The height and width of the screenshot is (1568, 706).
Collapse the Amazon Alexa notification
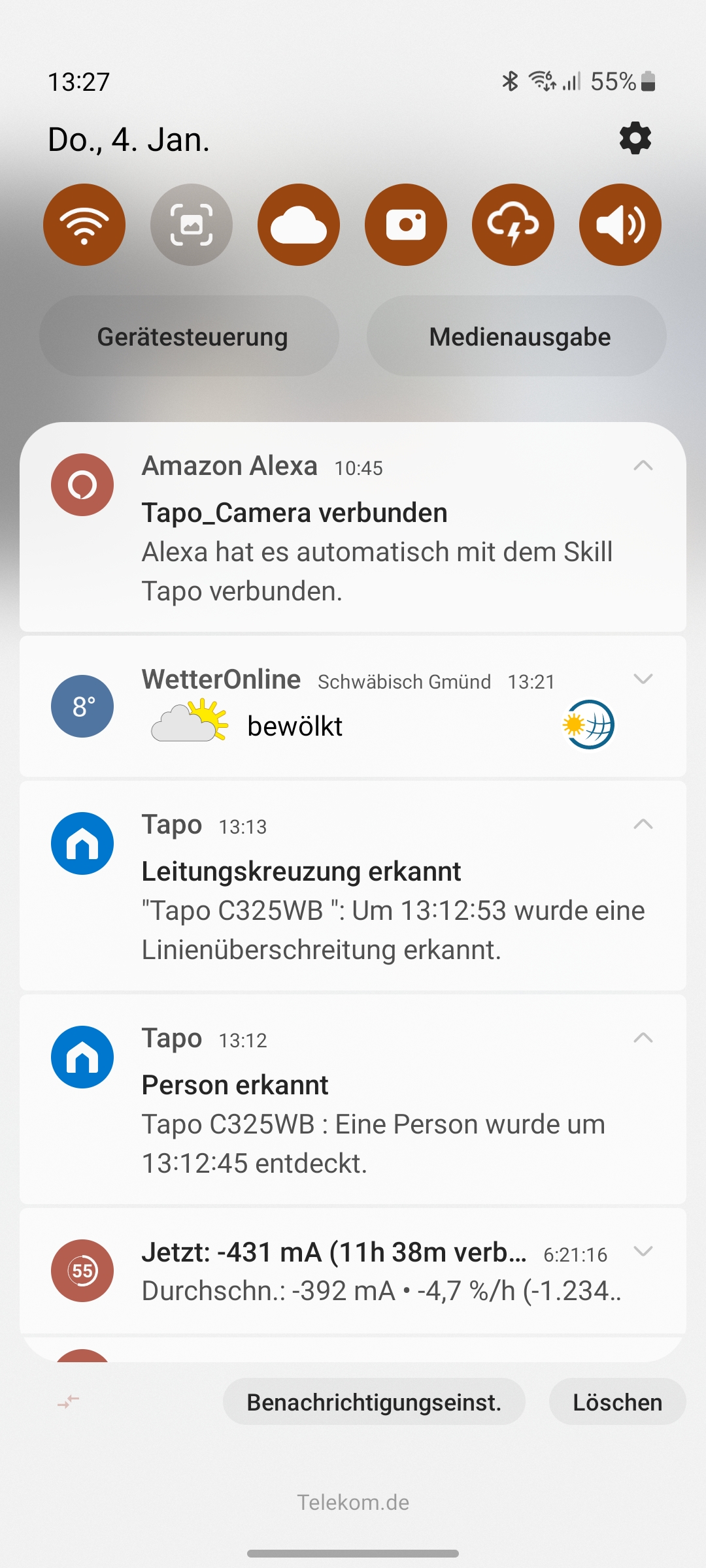click(x=643, y=466)
